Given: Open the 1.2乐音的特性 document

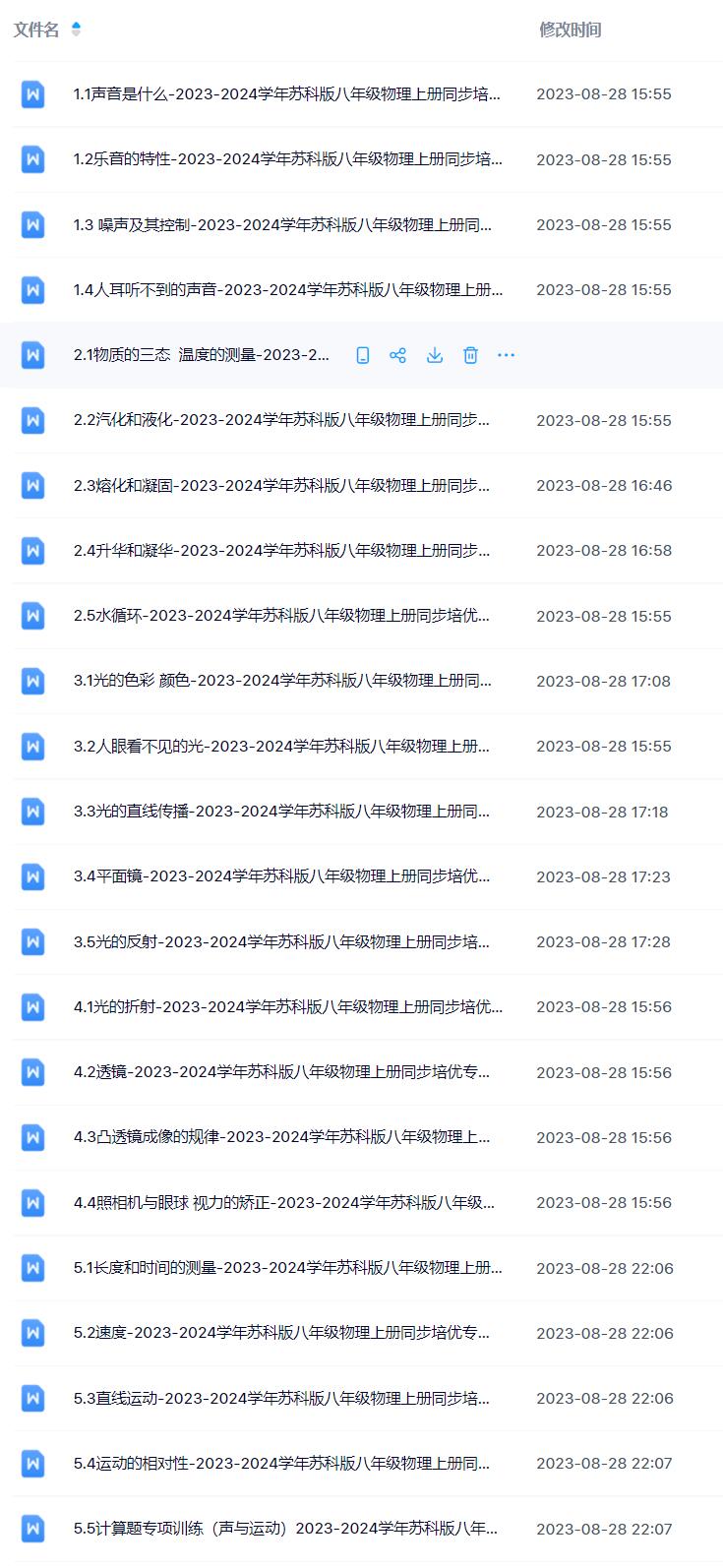Looking at the screenshot, I should [x=286, y=159].
